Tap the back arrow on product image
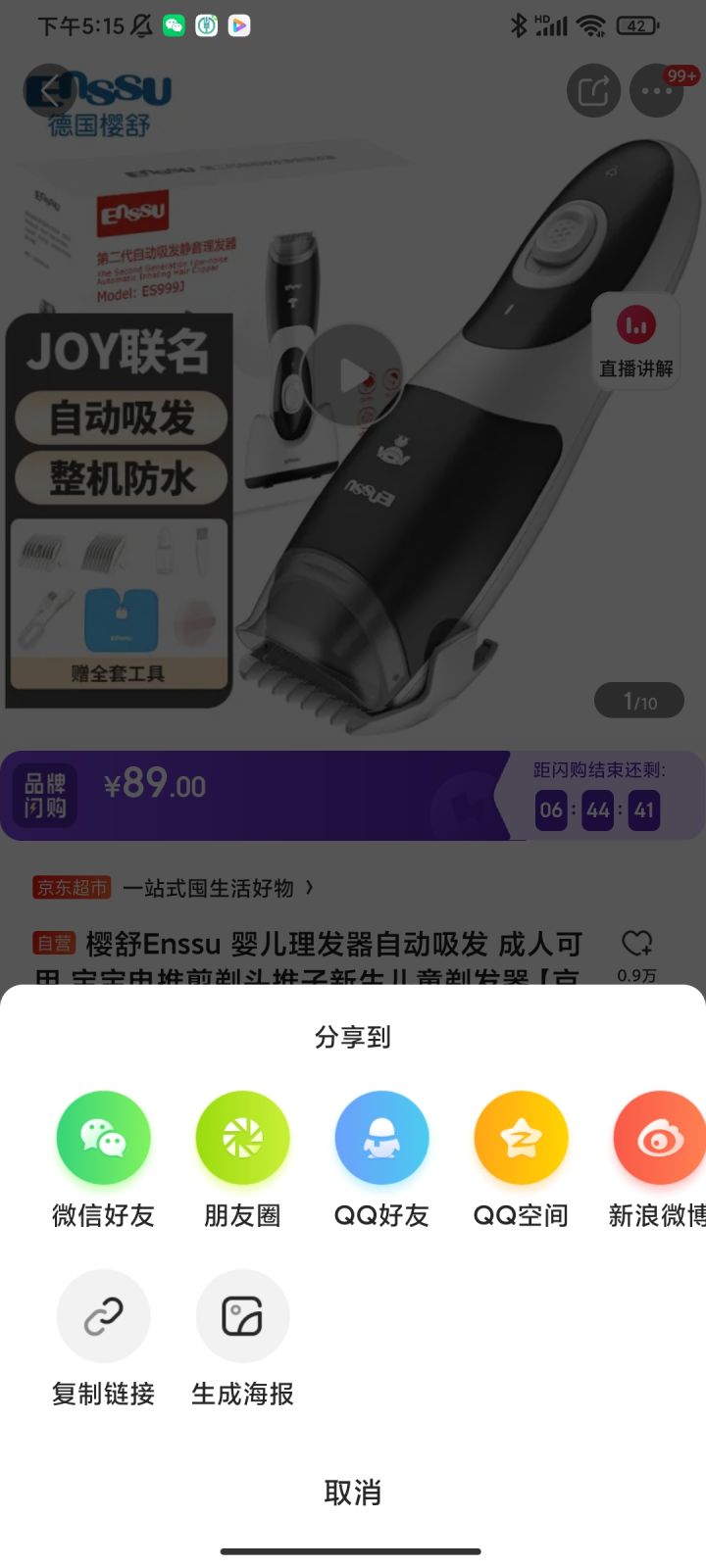The image size is (706, 1568). pos(51,91)
